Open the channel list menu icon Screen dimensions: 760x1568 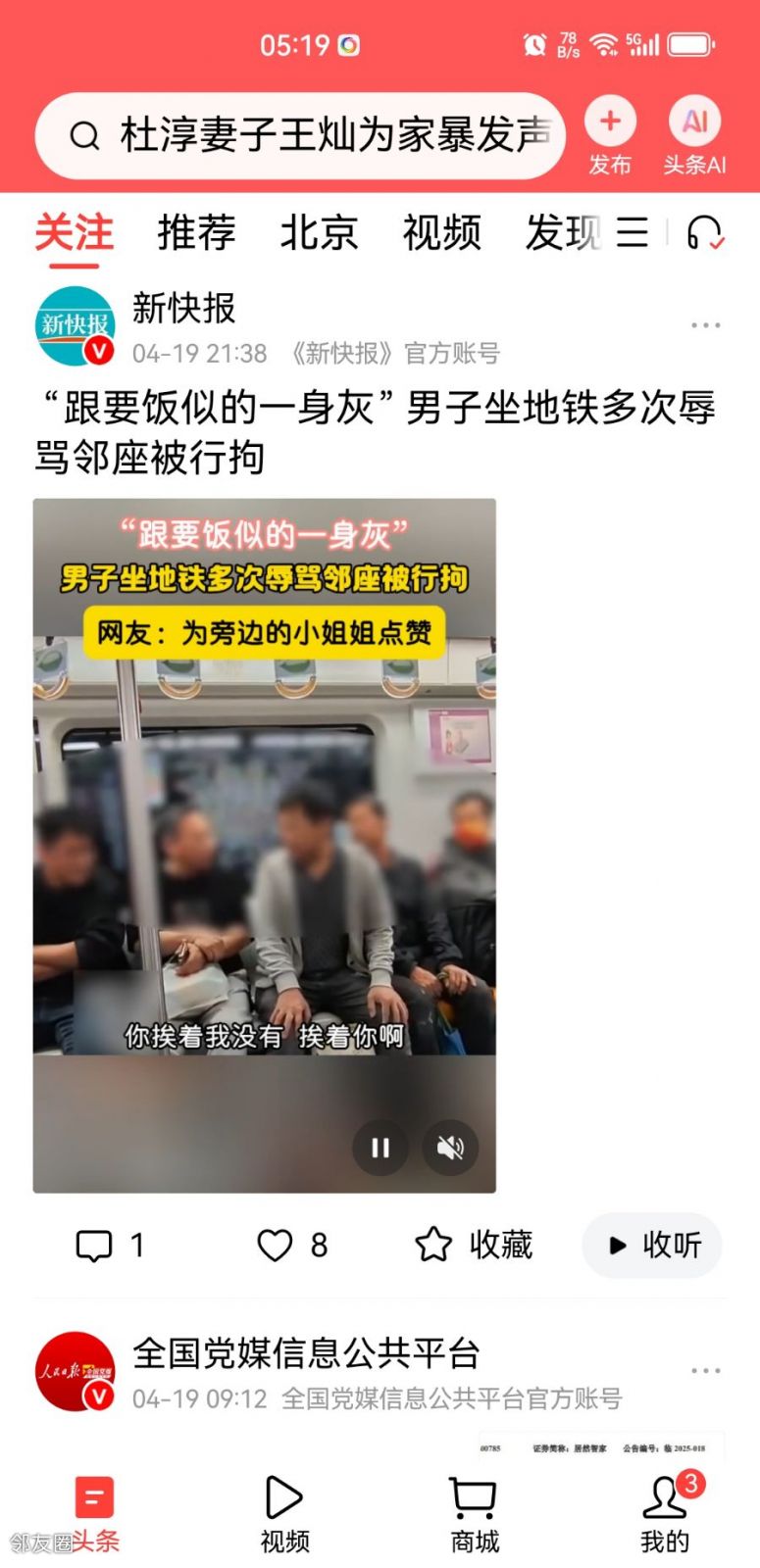point(633,233)
